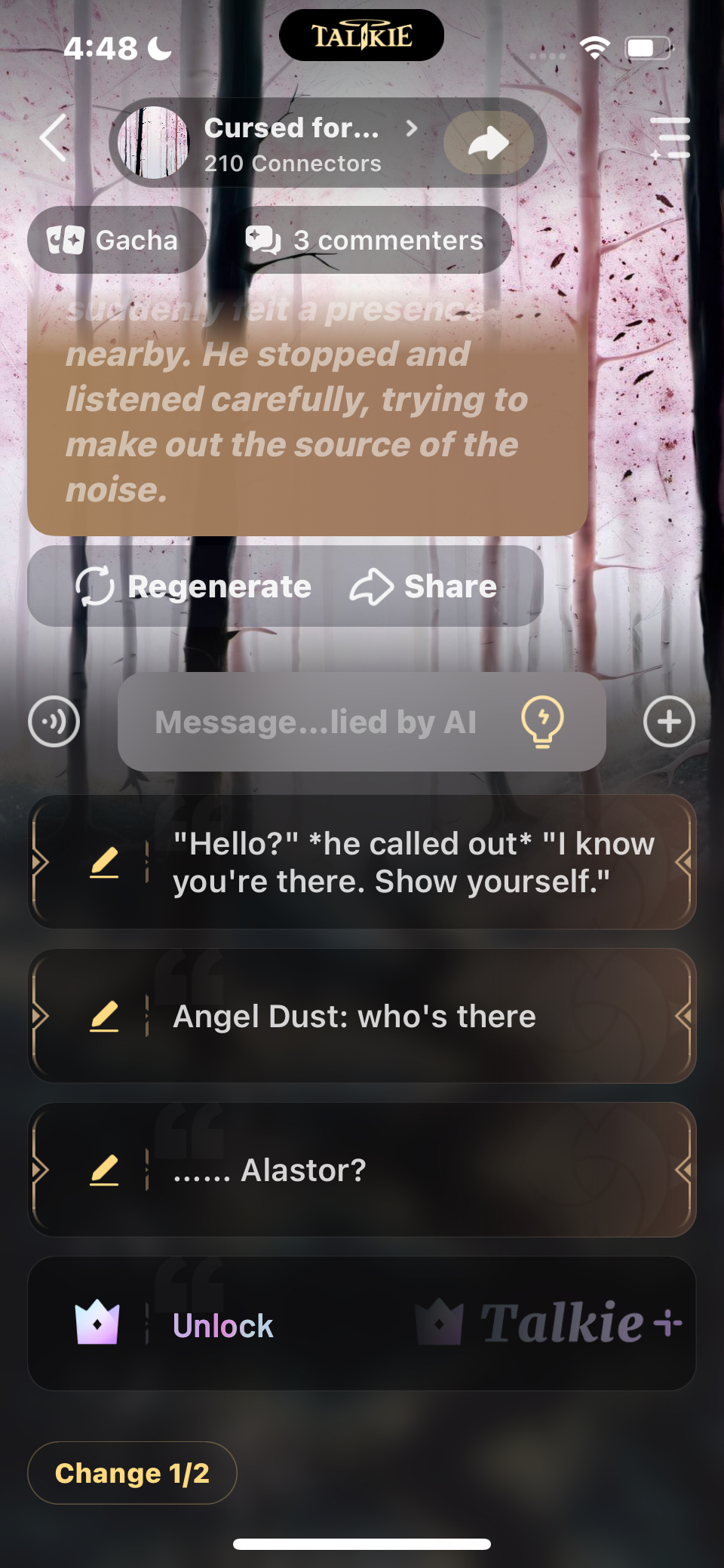
Task: Focus the Message input field
Action: [x=315, y=722]
